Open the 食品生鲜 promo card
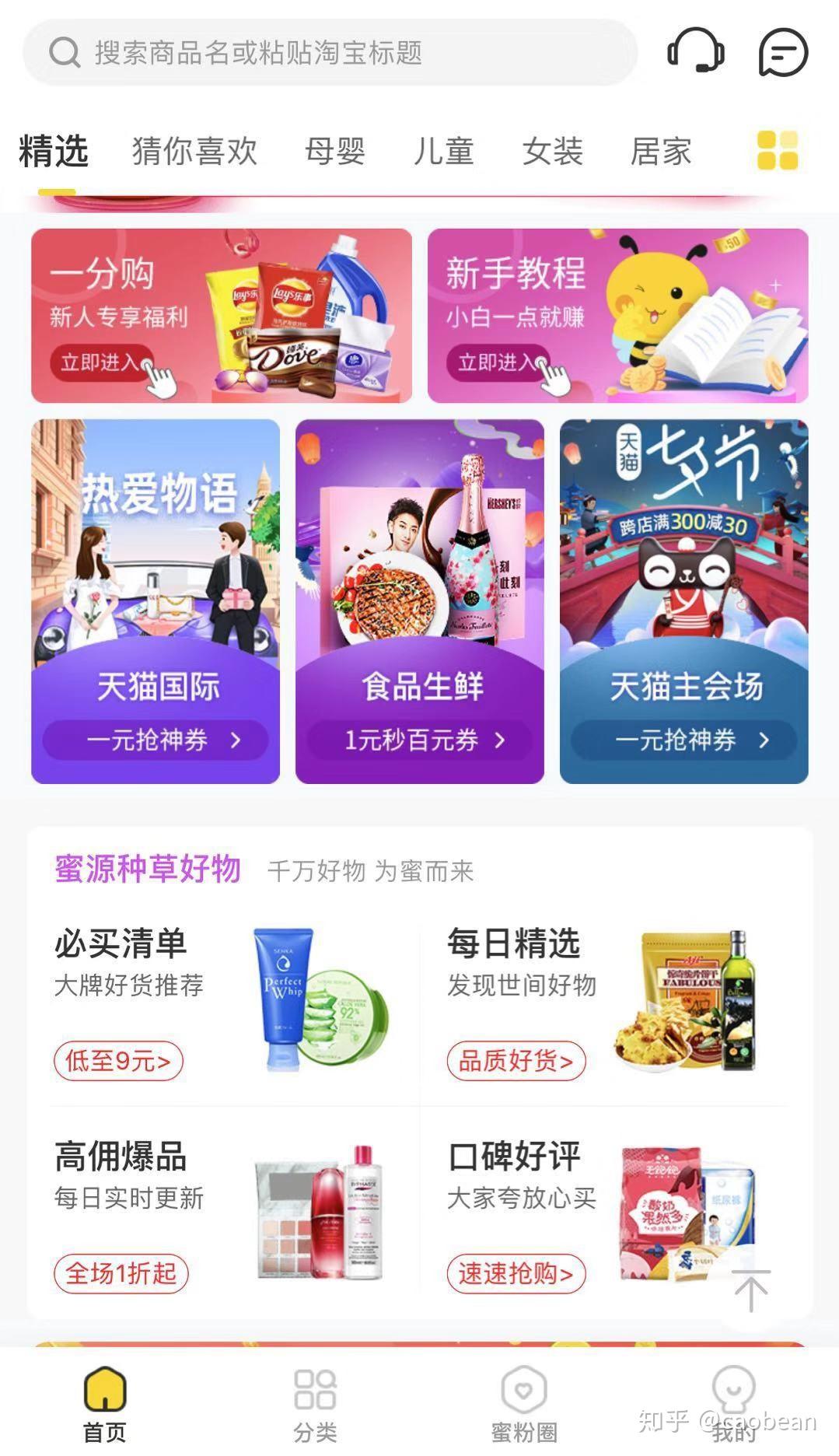Image resolution: width=839 pixels, height=1456 pixels. 420,601
